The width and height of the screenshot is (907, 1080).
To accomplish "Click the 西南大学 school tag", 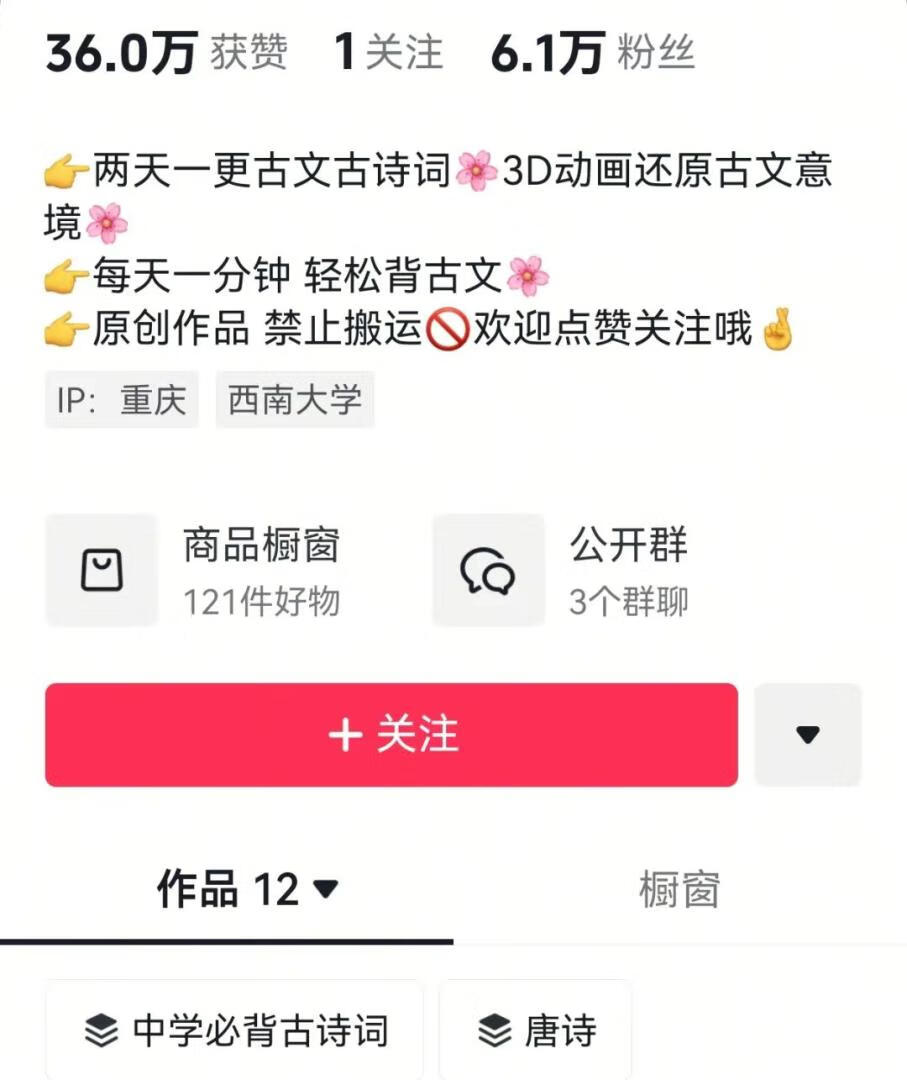I will [x=295, y=400].
